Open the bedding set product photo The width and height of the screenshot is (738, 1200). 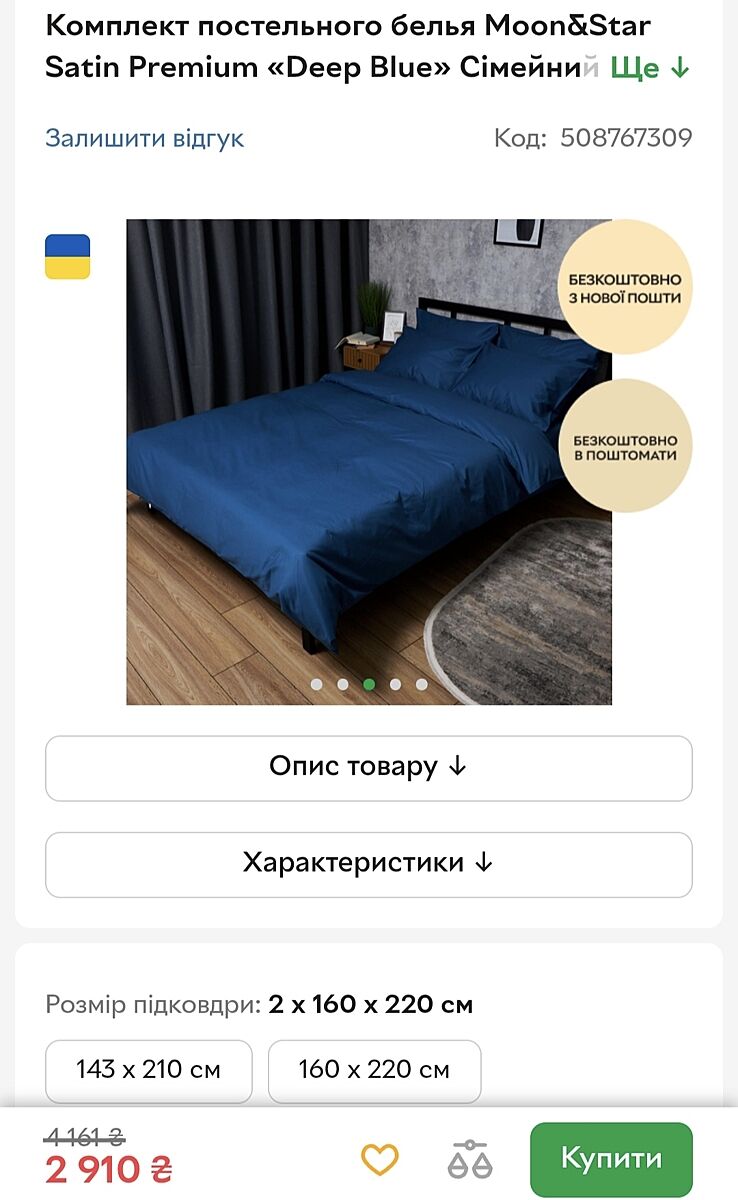368,461
